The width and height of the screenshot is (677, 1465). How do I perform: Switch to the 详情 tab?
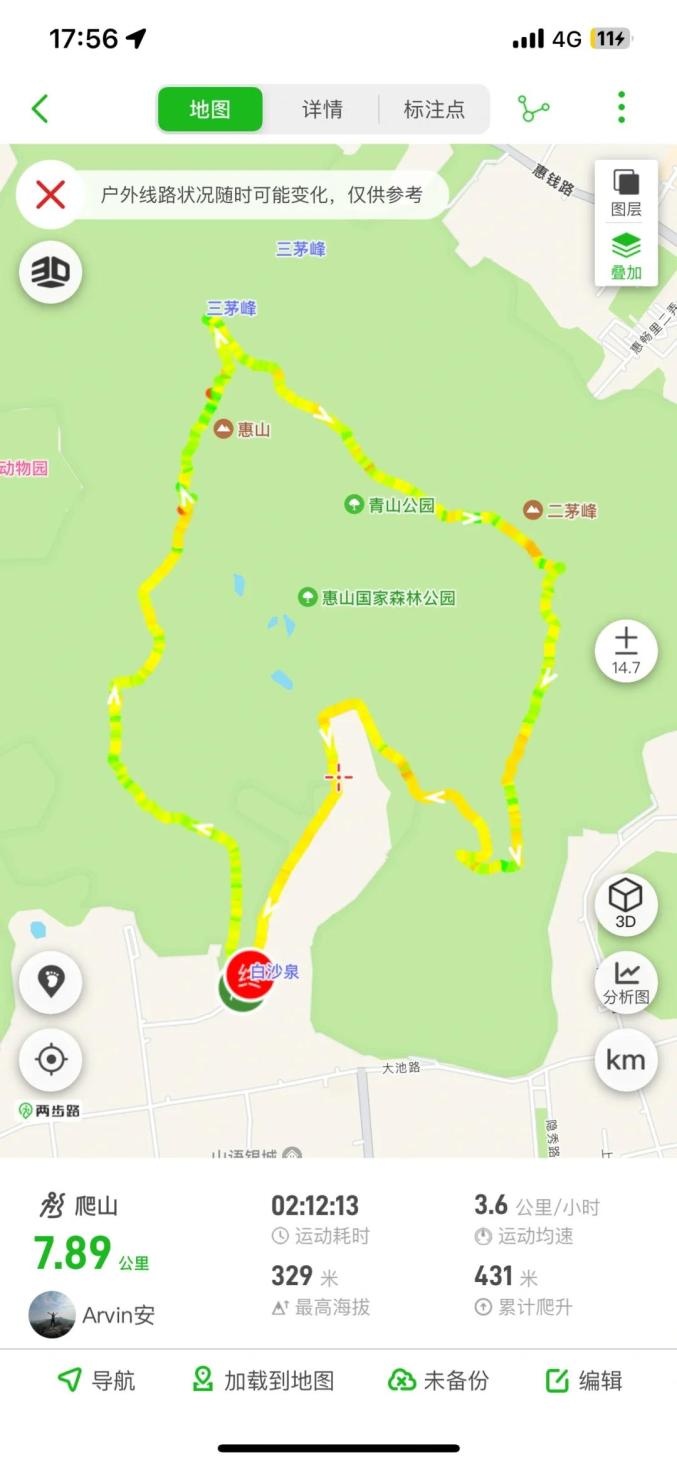pos(322,109)
